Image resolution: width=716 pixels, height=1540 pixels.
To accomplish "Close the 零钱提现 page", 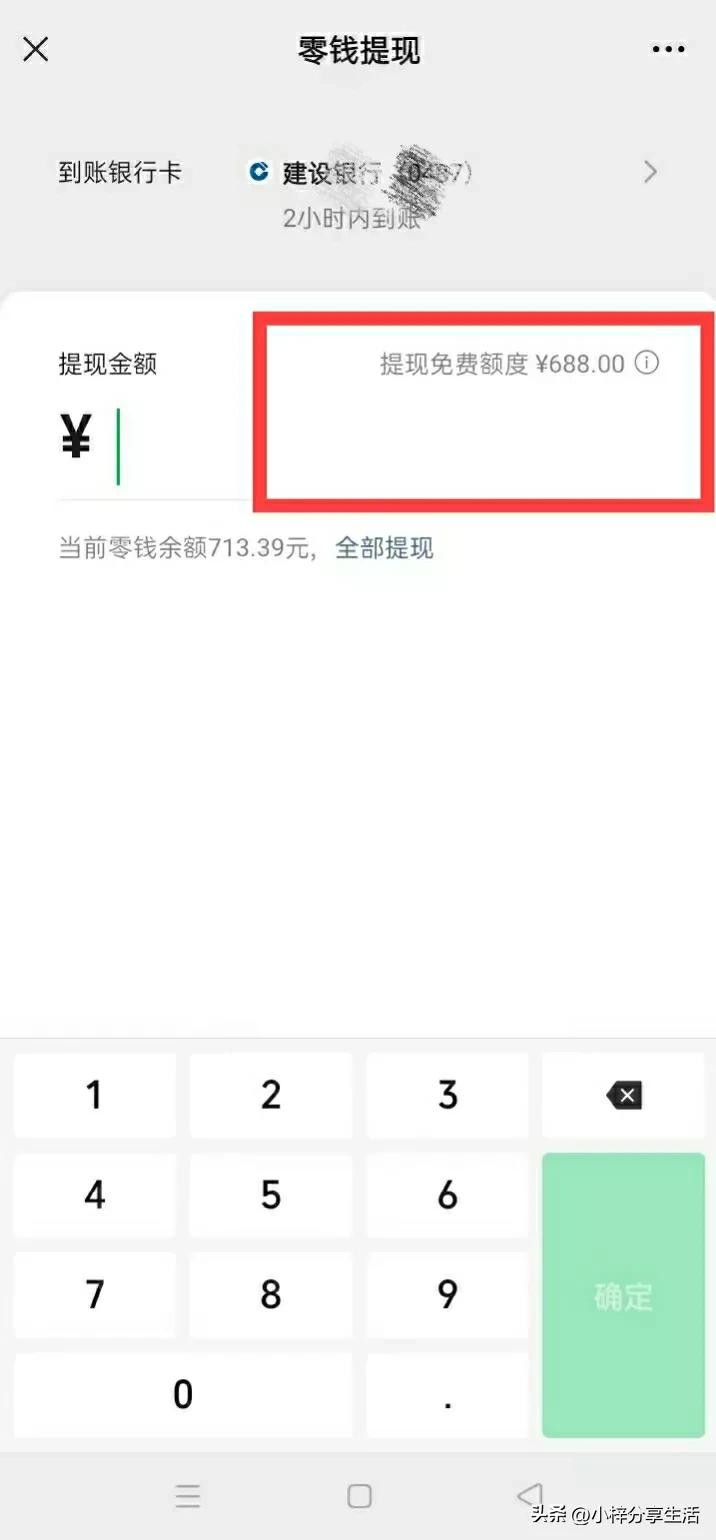I will coord(36,49).
